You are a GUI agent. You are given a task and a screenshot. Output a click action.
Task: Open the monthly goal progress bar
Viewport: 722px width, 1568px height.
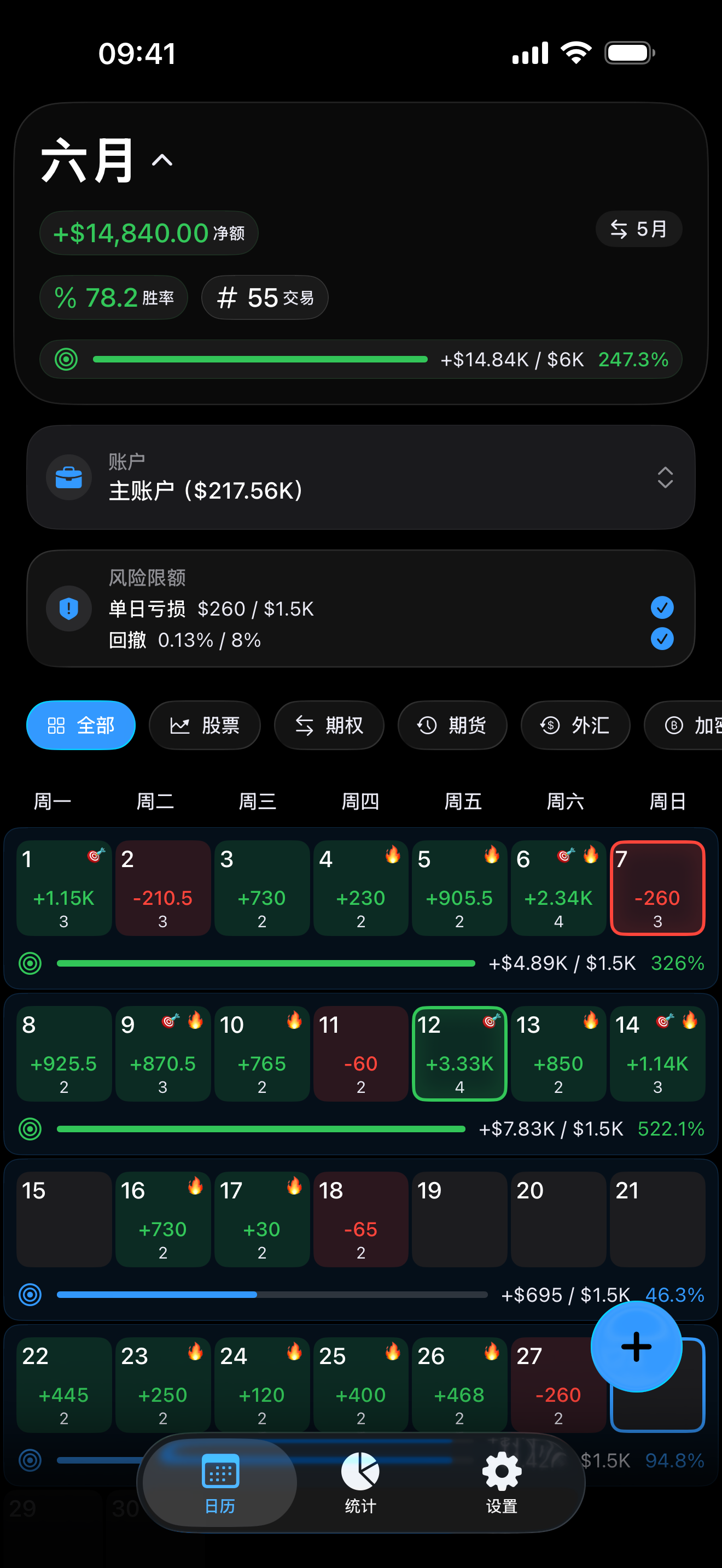tap(361, 359)
